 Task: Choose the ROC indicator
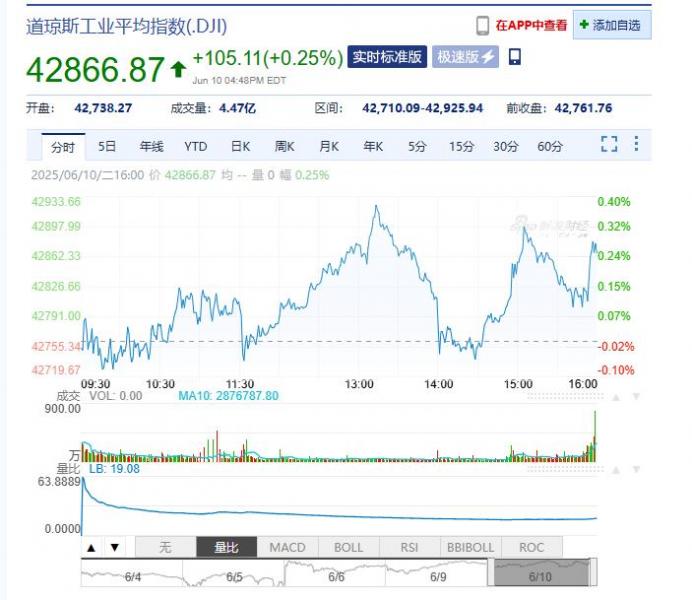click(532, 547)
